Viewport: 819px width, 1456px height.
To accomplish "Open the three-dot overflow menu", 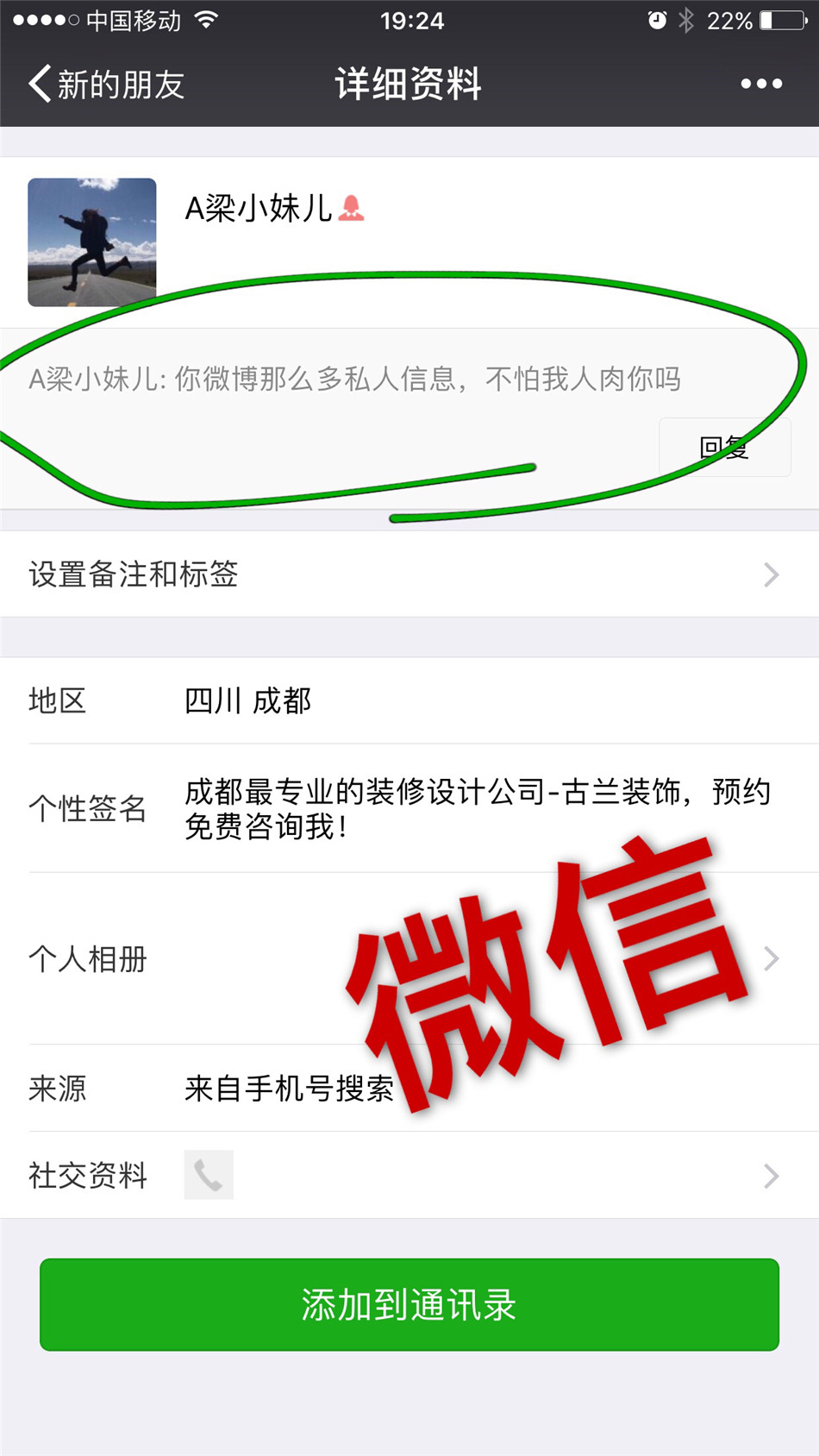I will click(x=761, y=85).
